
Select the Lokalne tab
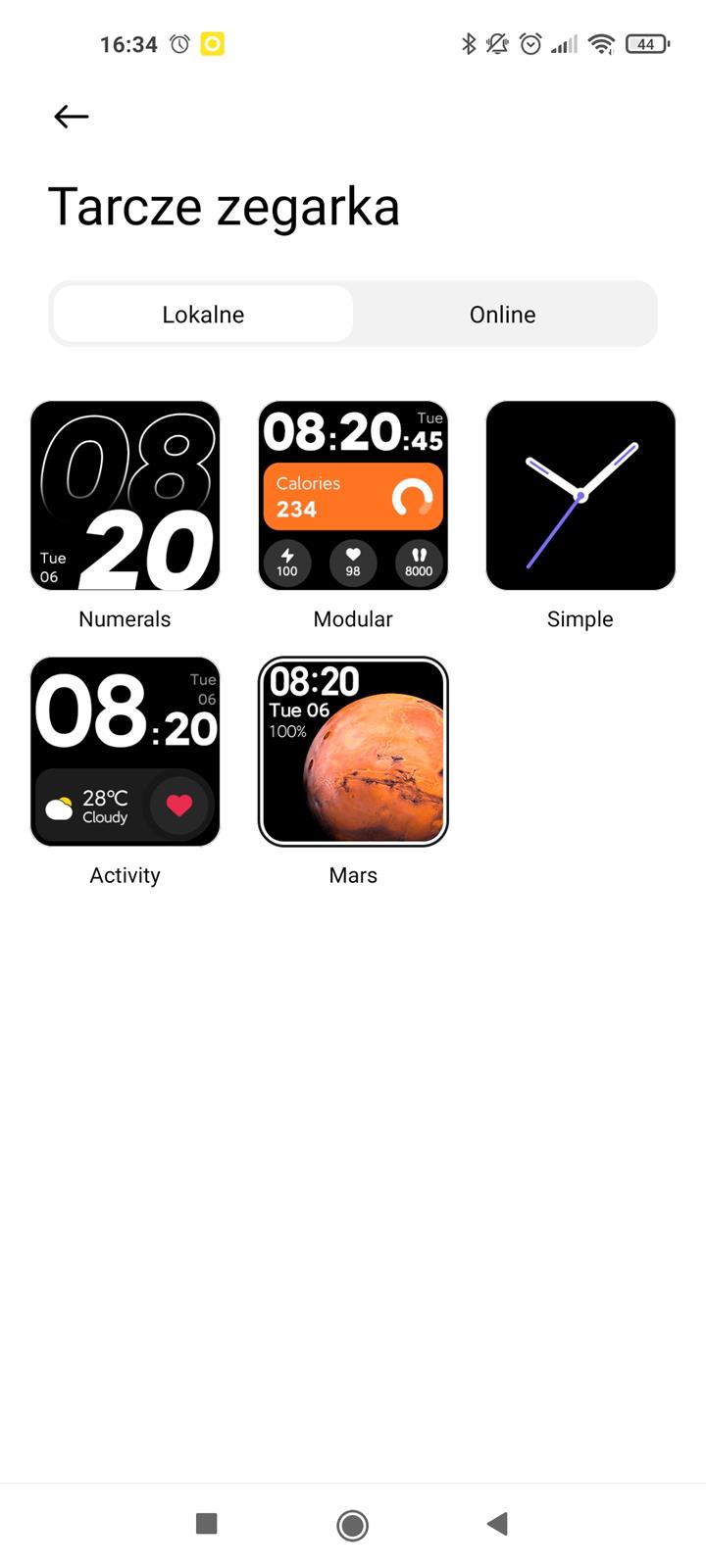pyautogui.click(x=203, y=315)
